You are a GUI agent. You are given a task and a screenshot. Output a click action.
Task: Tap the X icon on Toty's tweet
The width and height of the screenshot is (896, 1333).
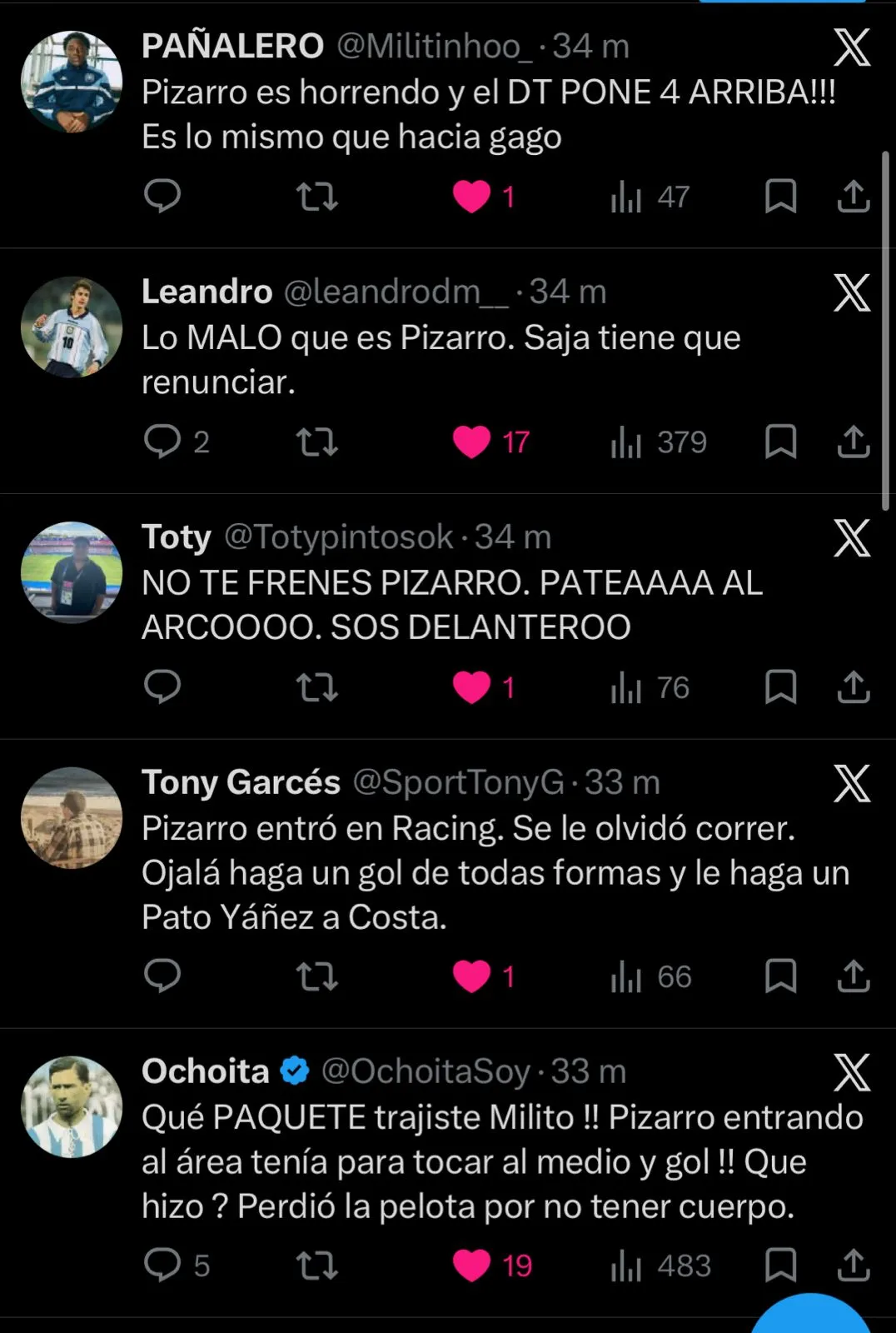pos(852,538)
